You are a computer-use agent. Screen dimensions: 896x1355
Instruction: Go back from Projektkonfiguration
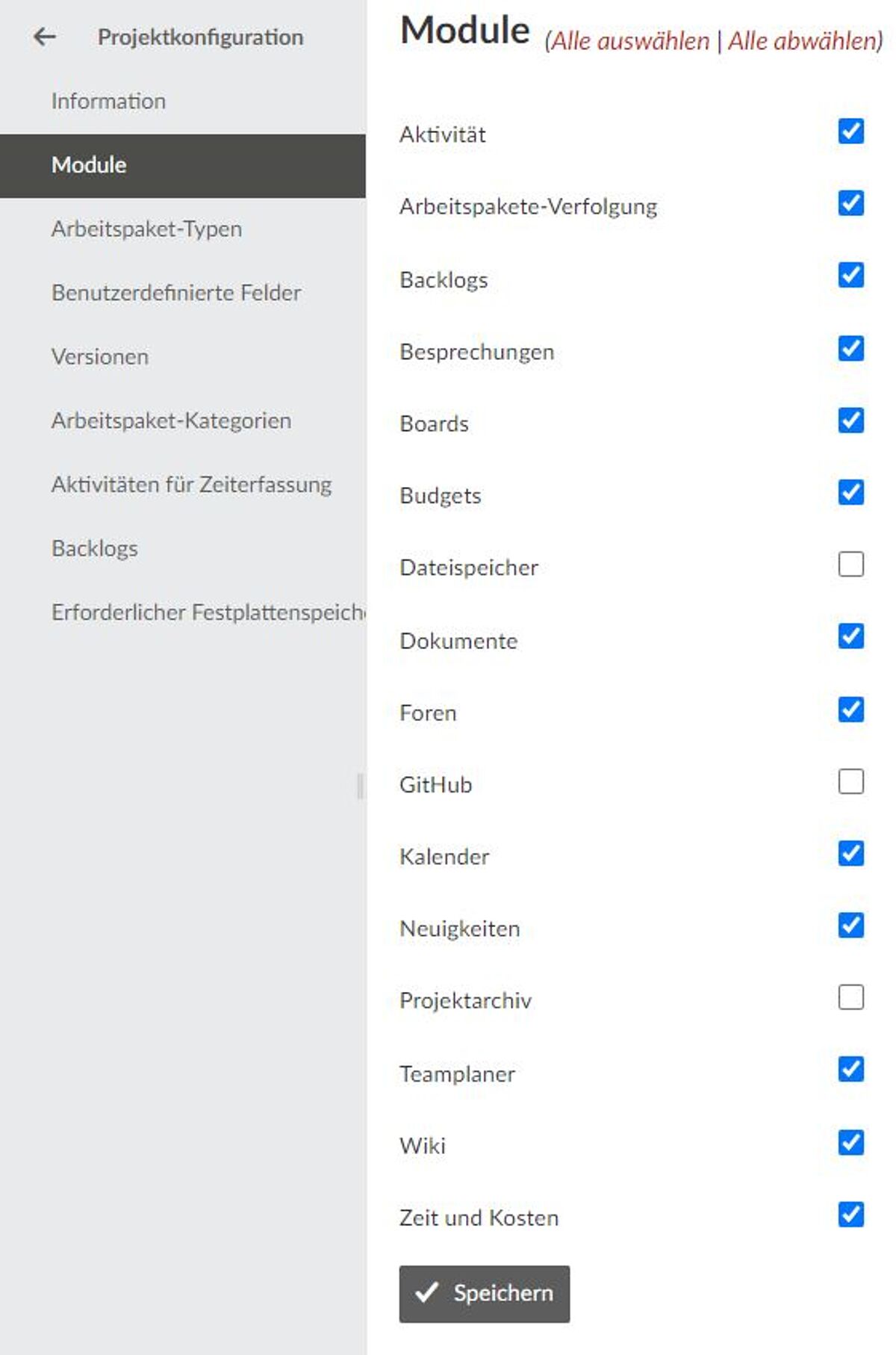[x=45, y=37]
